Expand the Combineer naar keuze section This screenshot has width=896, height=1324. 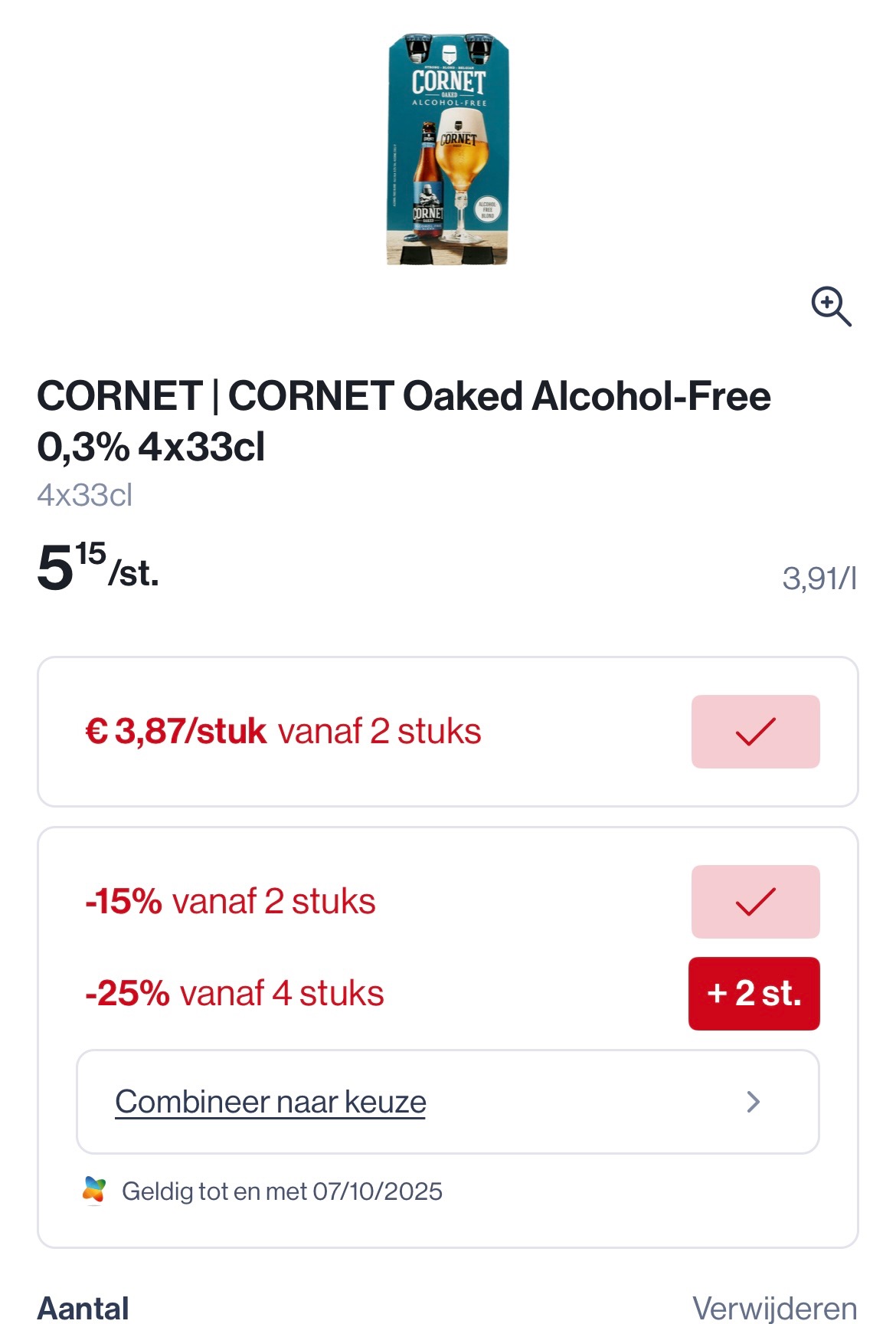pos(270,1103)
